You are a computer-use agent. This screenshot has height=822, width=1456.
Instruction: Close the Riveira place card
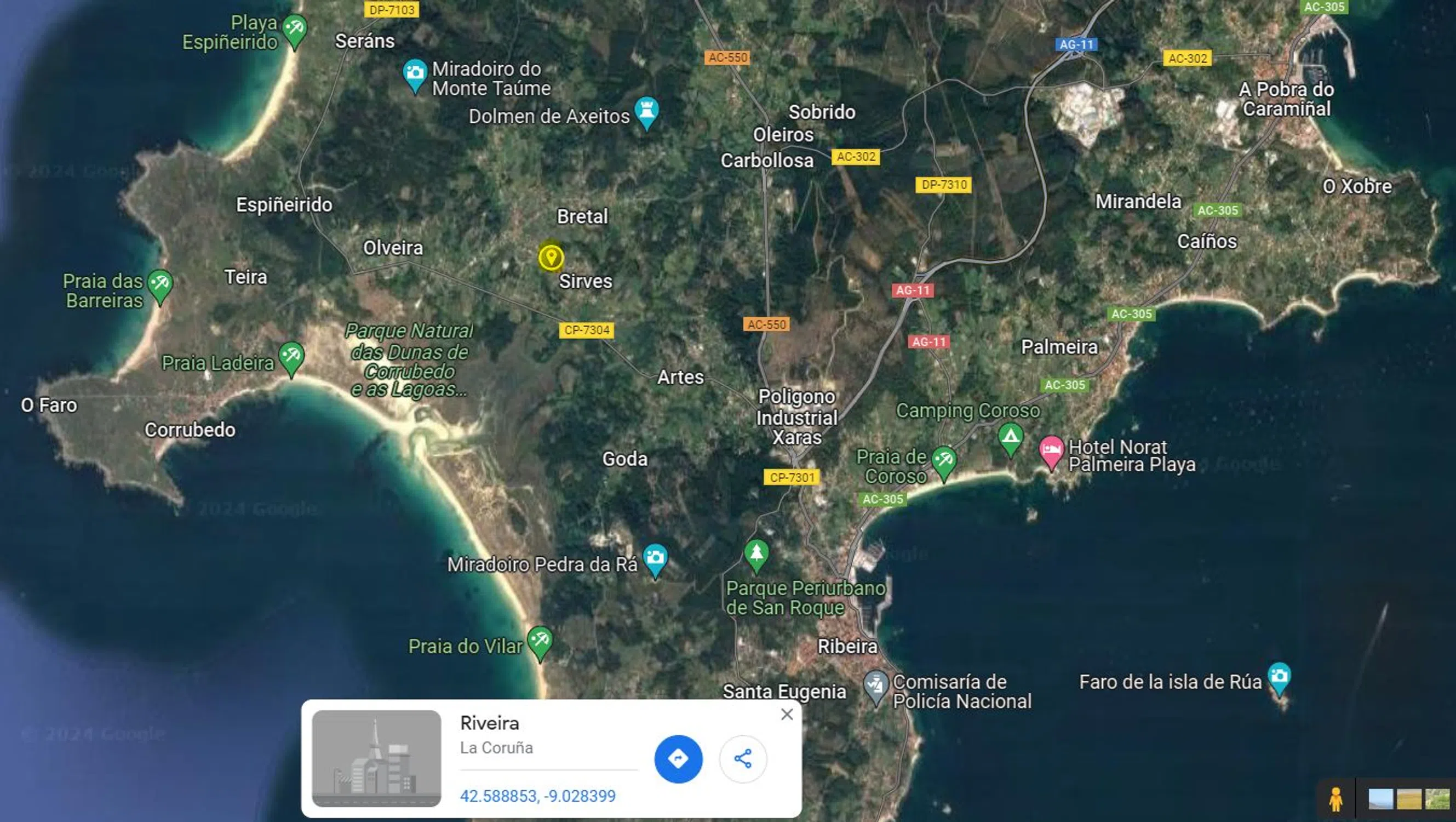click(787, 715)
